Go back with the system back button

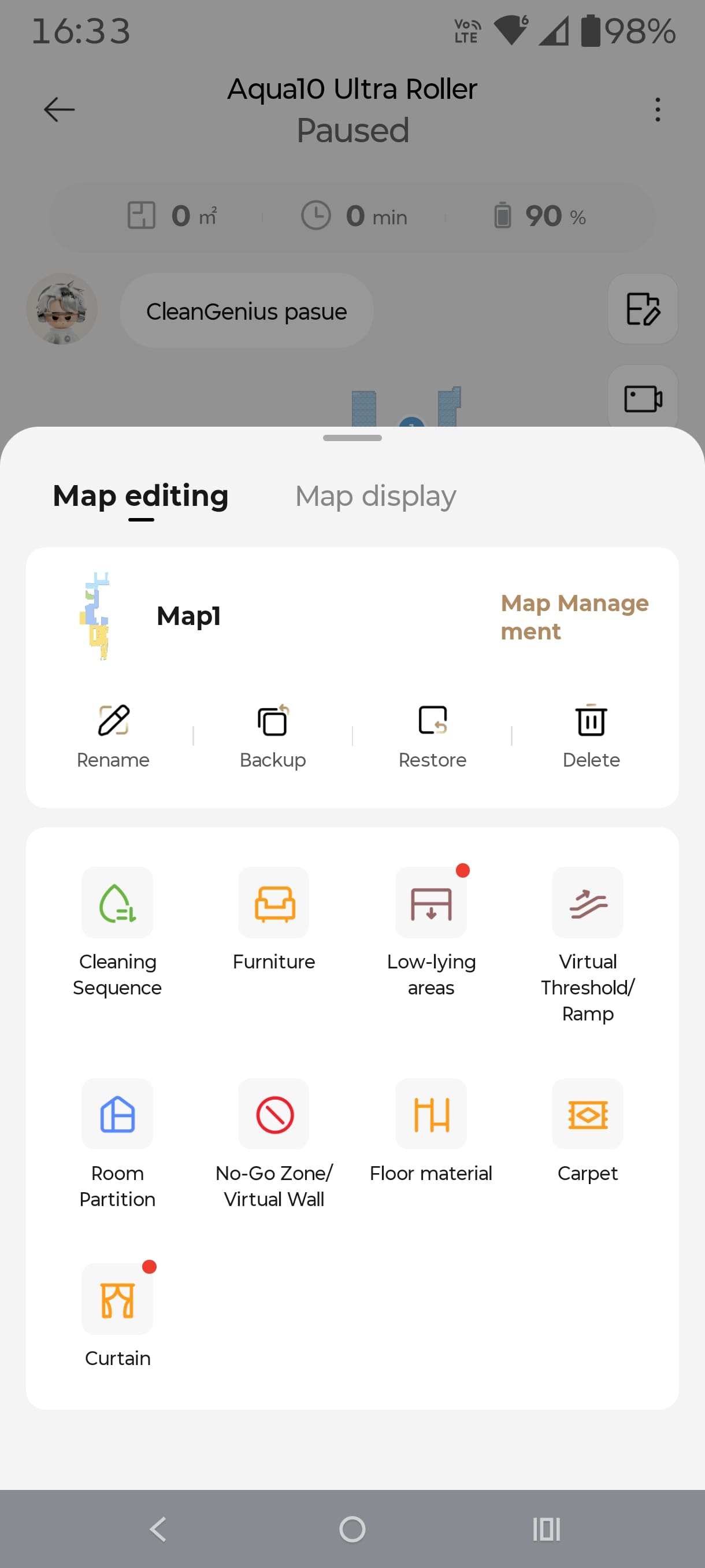pos(158,1529)
